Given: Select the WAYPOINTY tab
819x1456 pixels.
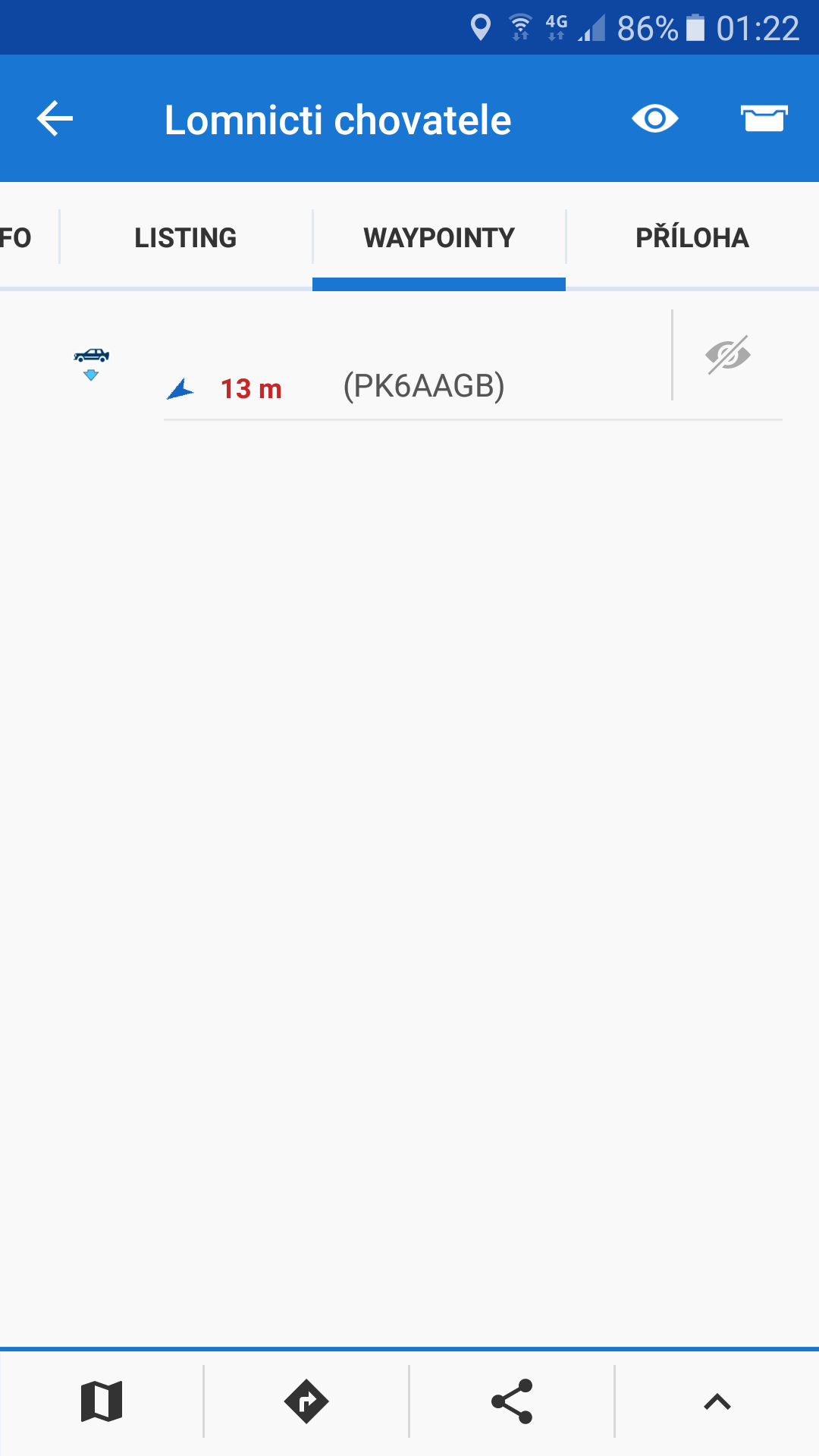Looking at the screenshot, I should (439, 238).
